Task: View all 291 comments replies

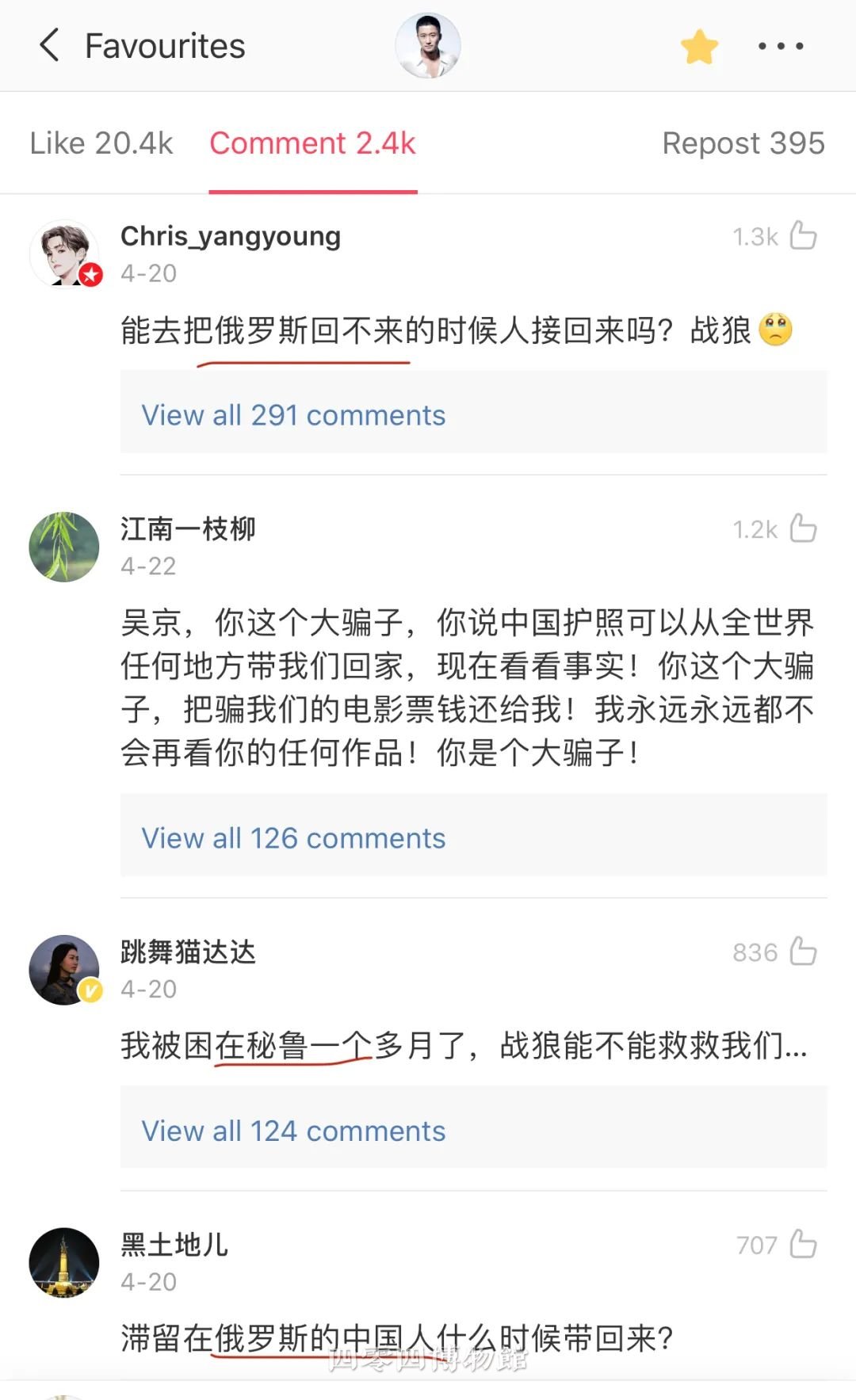Action: [x=293, y=415]
